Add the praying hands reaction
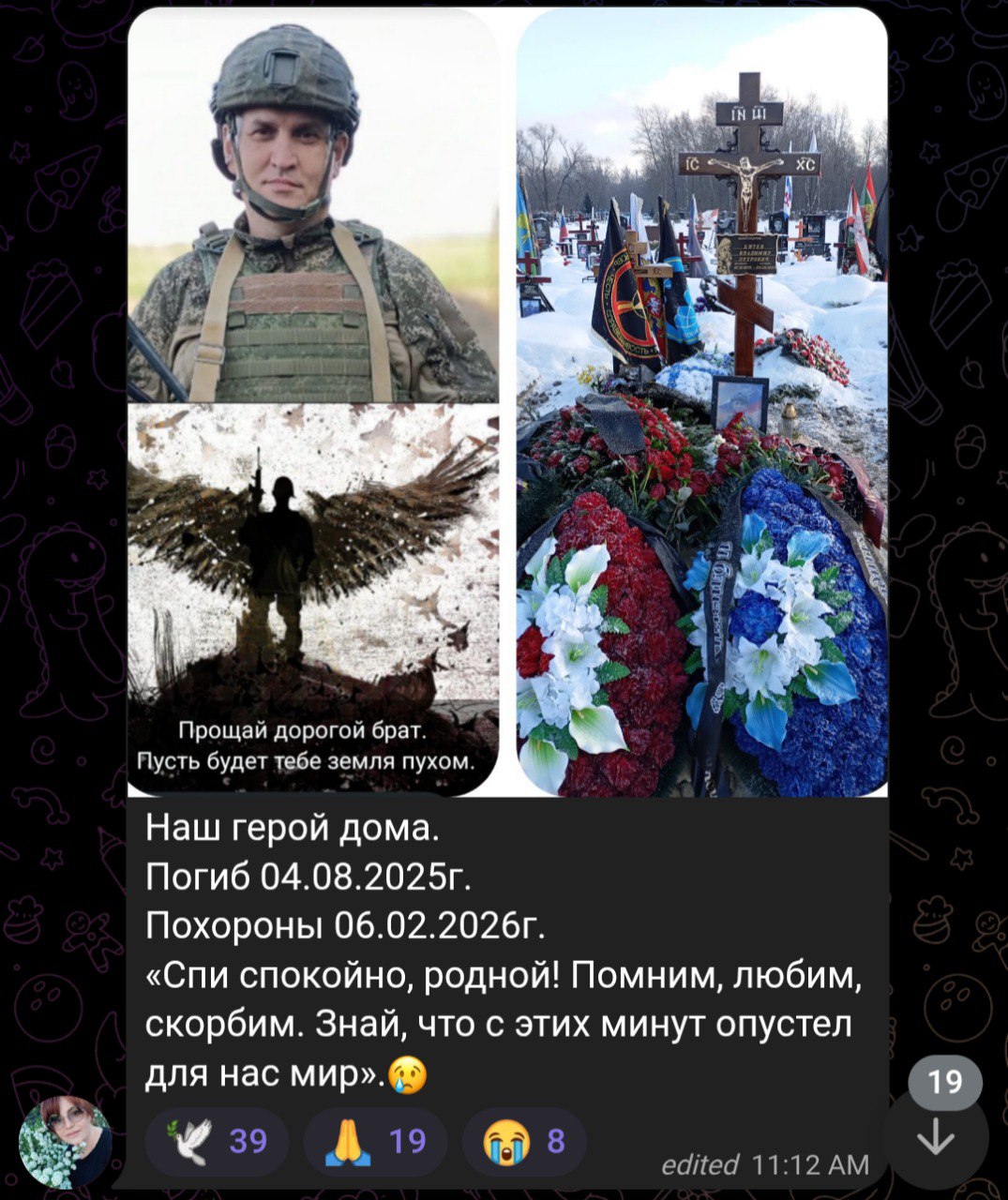 pos(375,1141)
